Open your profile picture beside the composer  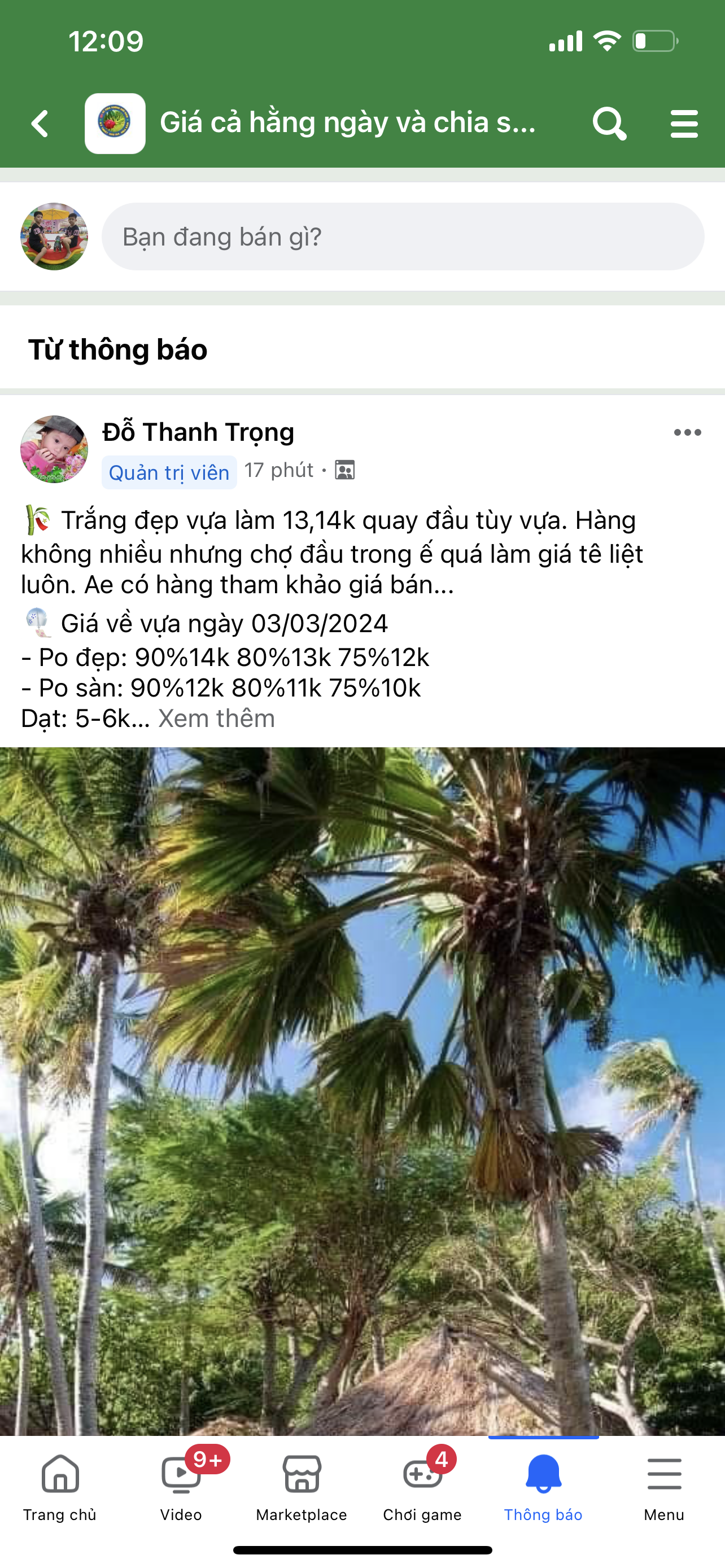point(54,237)
